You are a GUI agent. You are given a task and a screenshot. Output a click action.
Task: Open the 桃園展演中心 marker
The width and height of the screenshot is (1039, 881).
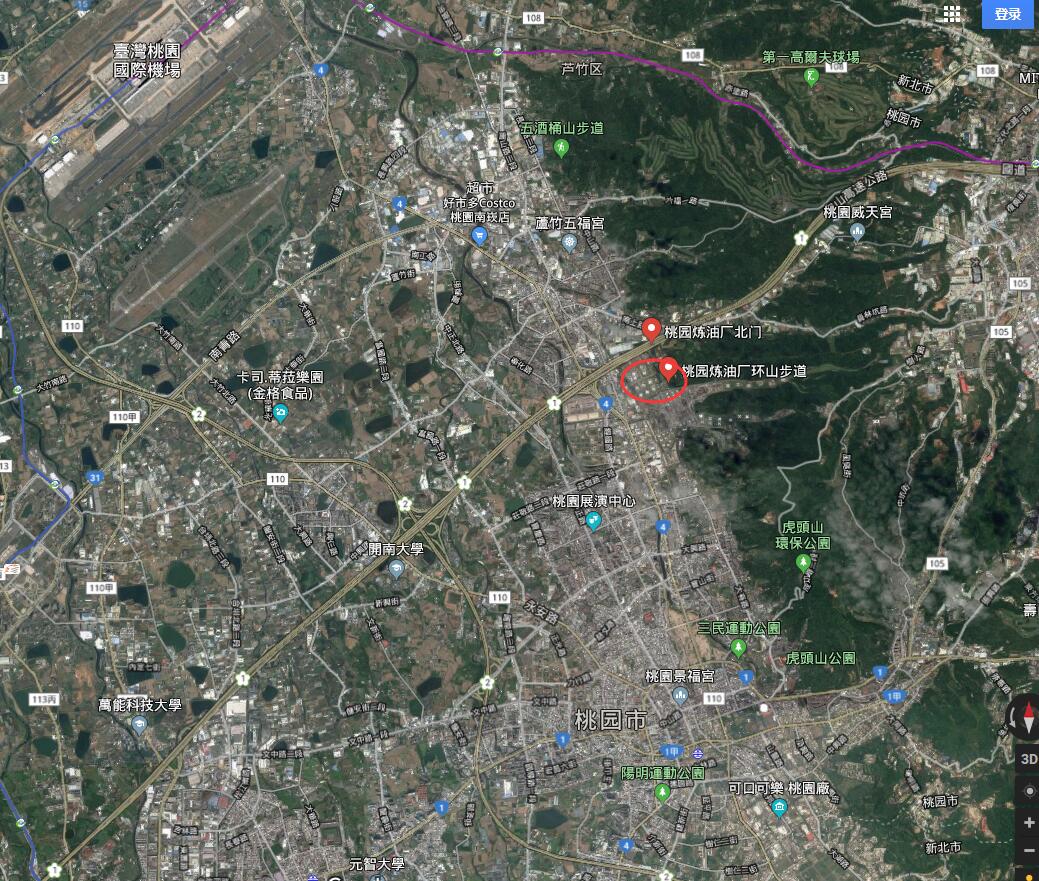tap(594, 521)
